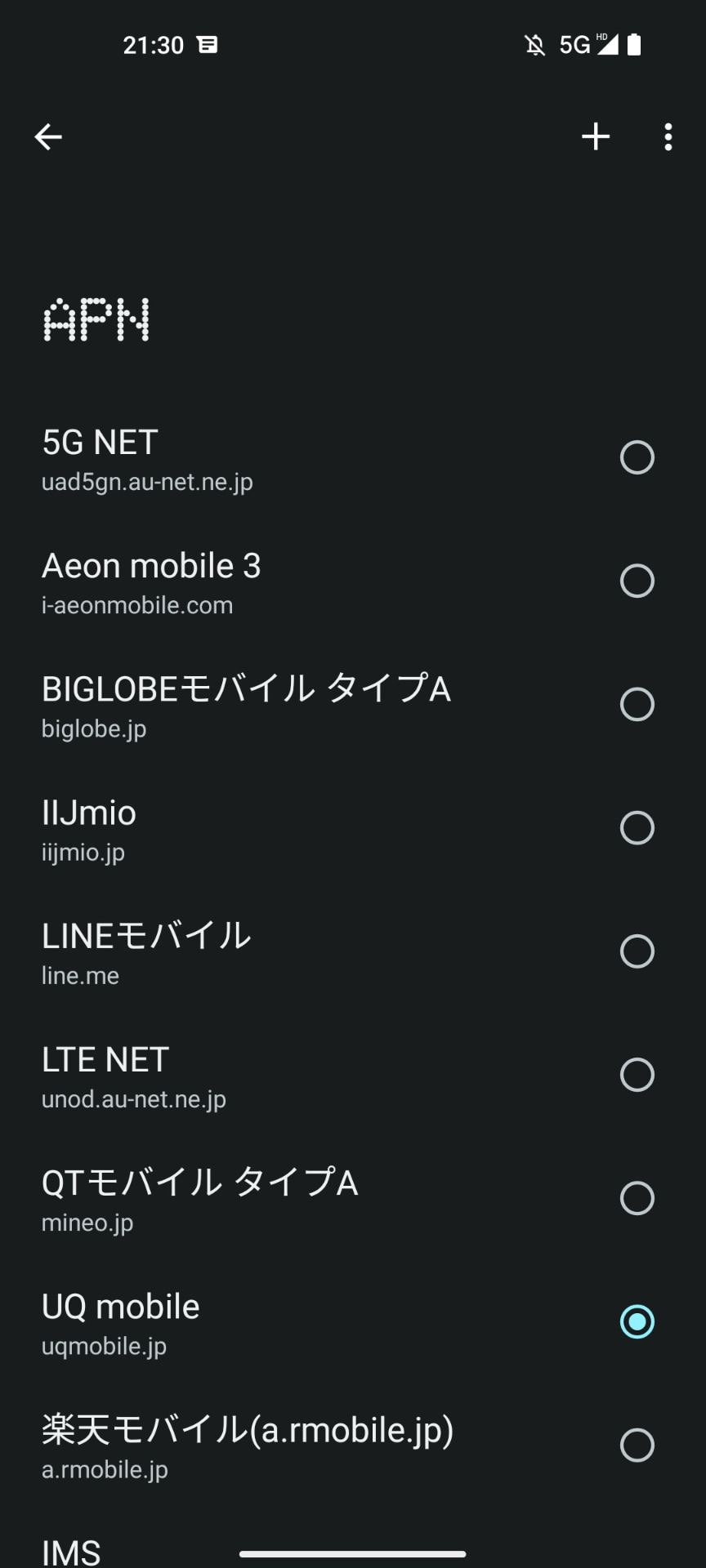This screenshot has width=706, height=1568.
Task: Enable the IIJmio APN
Action: [x=637, y=828]
